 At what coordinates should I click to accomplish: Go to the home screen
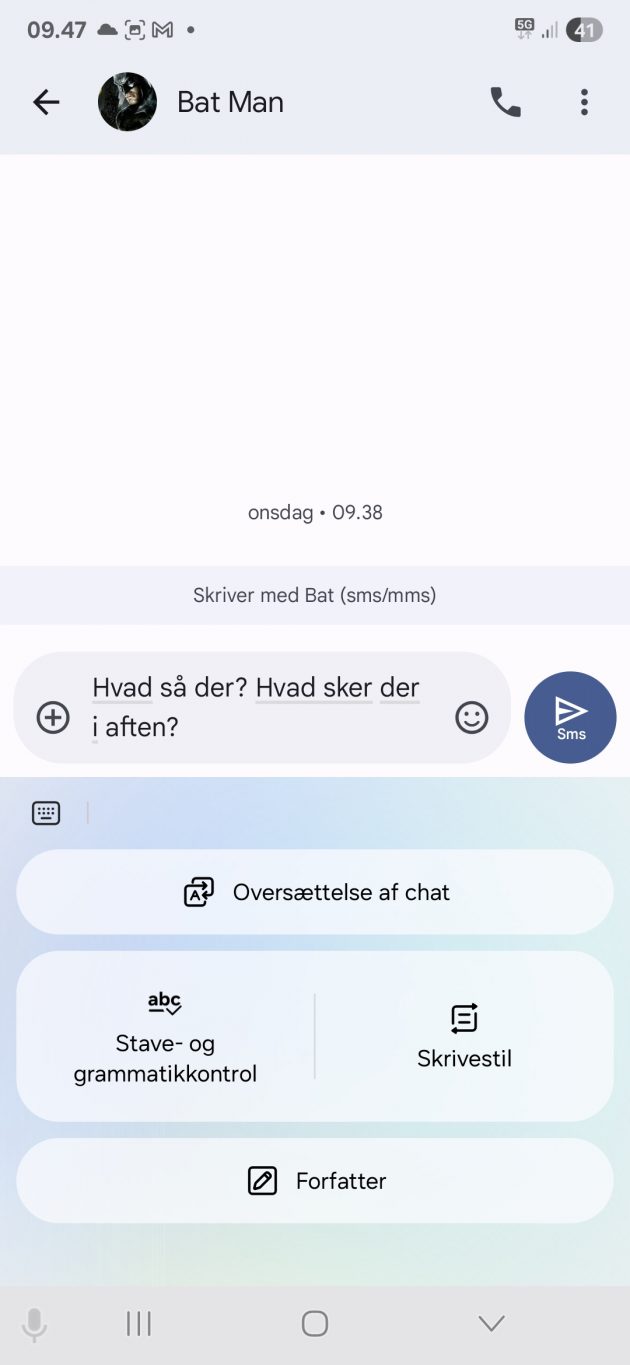point(315,1324)
